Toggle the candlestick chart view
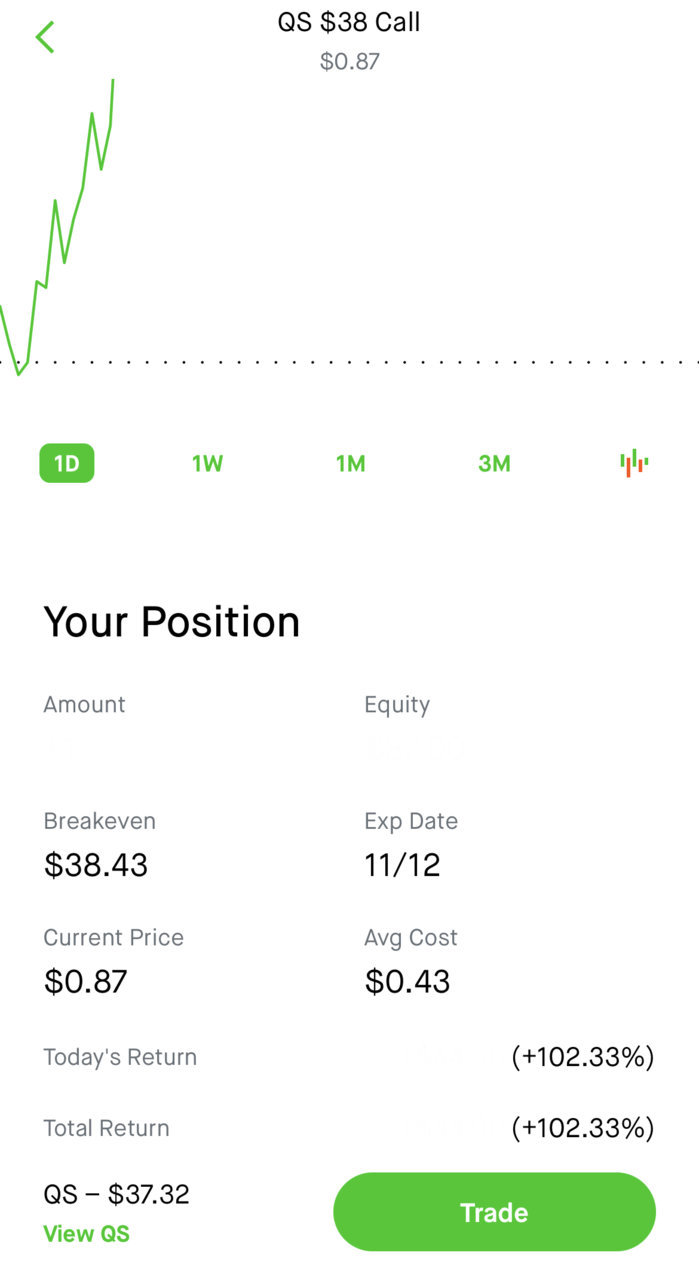Viewport: 699px width, 1280px height. point(634,463)
